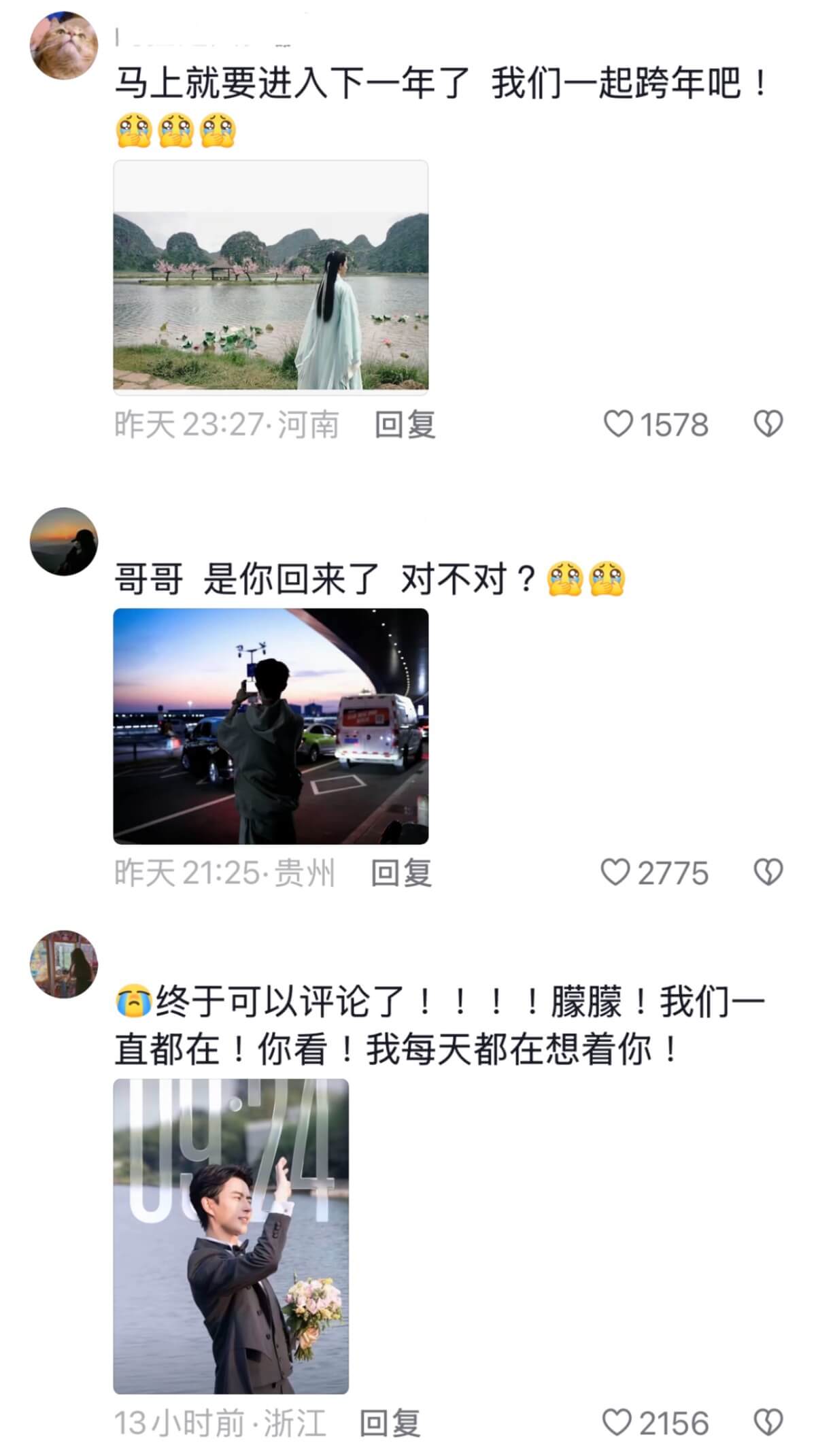Open the 09·24 photo in 浙江 comment
Image resolution: width=816 pixels, height=1456 pixels.
[x=231, y=1236]
